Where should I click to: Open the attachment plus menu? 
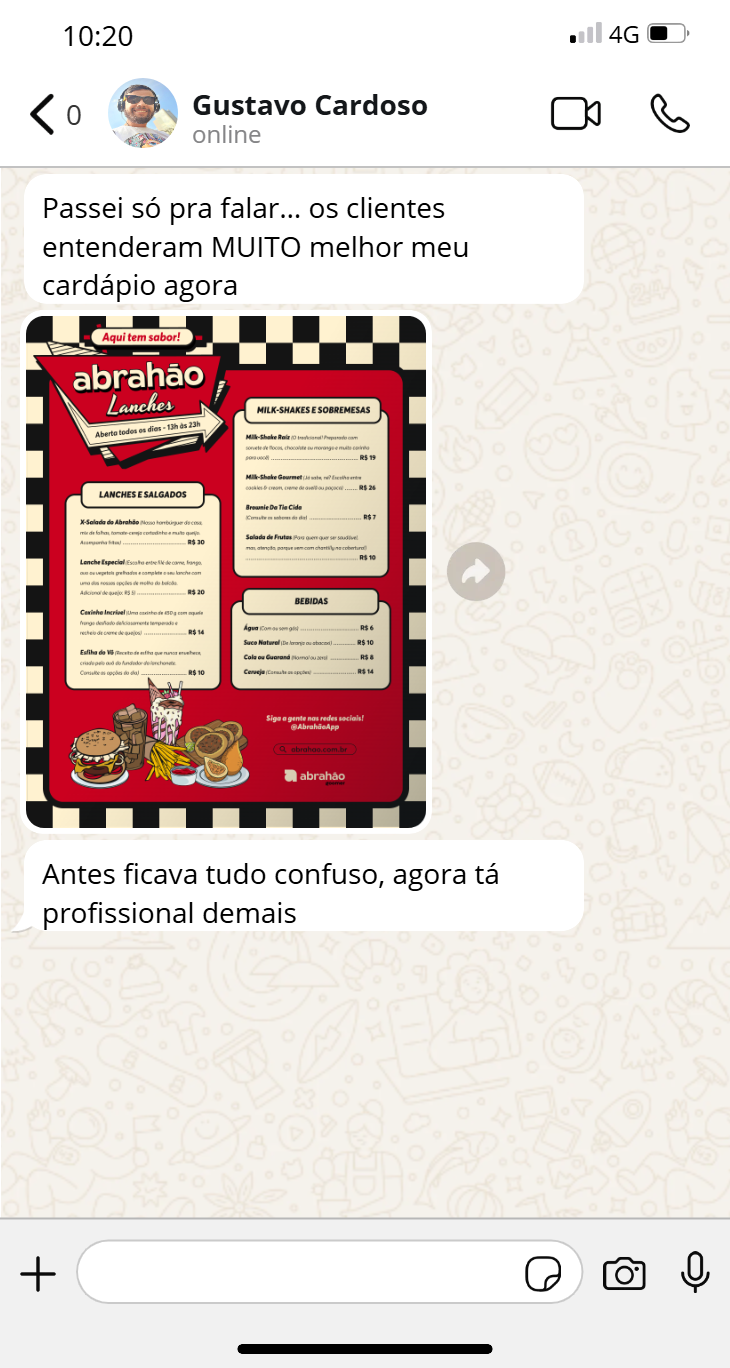click(x=38, y=1274)
